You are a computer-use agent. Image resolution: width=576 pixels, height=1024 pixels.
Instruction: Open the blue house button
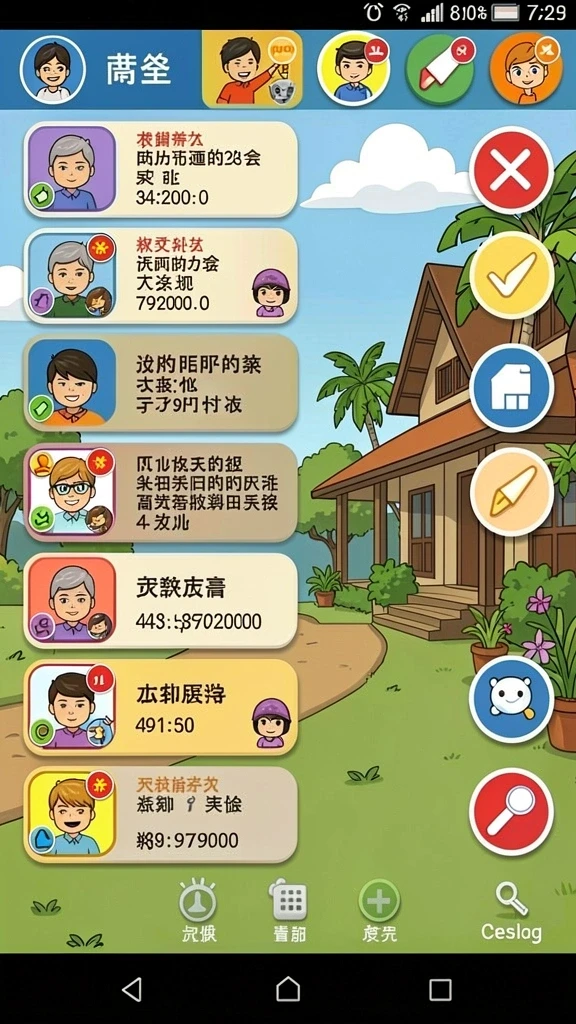(511, 389)
